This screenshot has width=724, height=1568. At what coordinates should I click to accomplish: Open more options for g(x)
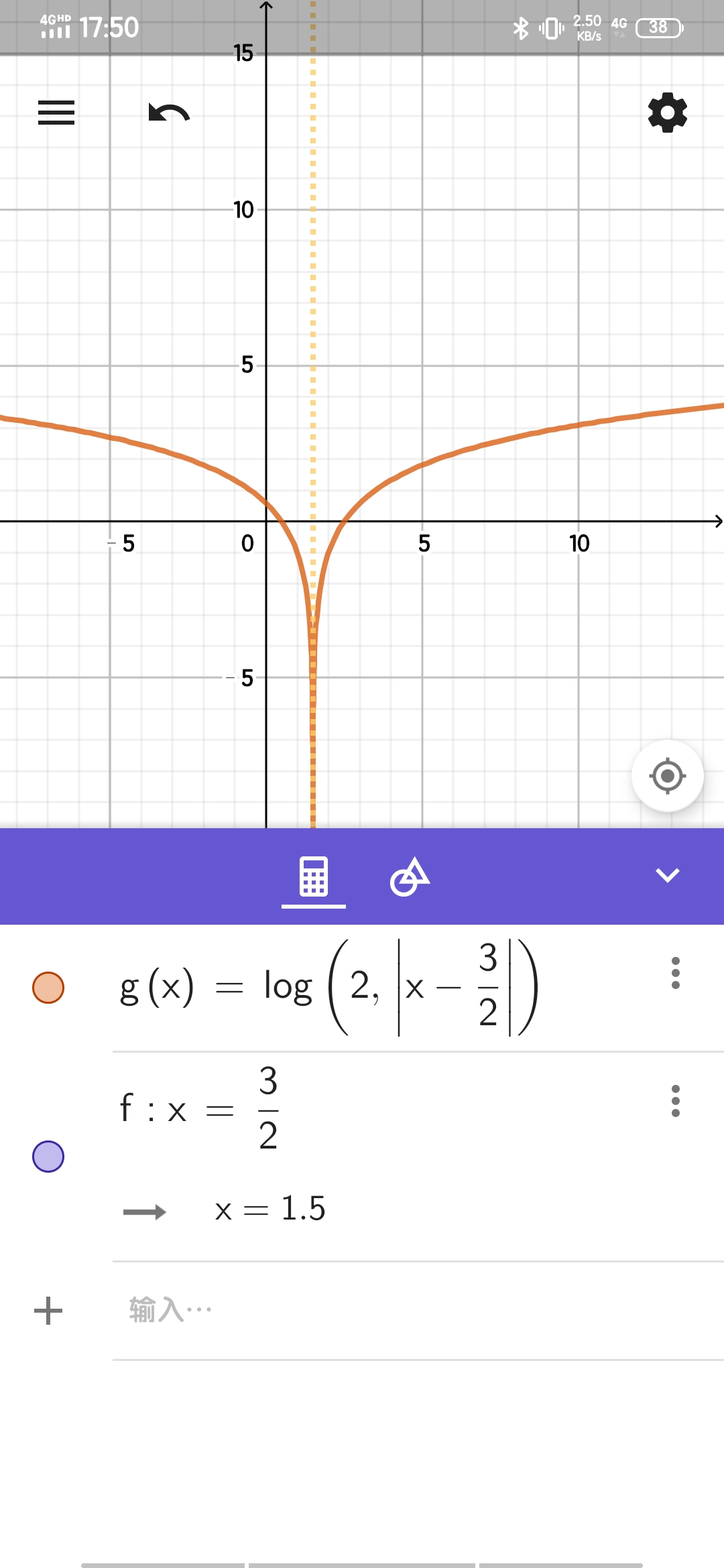(x=675, y=973)
